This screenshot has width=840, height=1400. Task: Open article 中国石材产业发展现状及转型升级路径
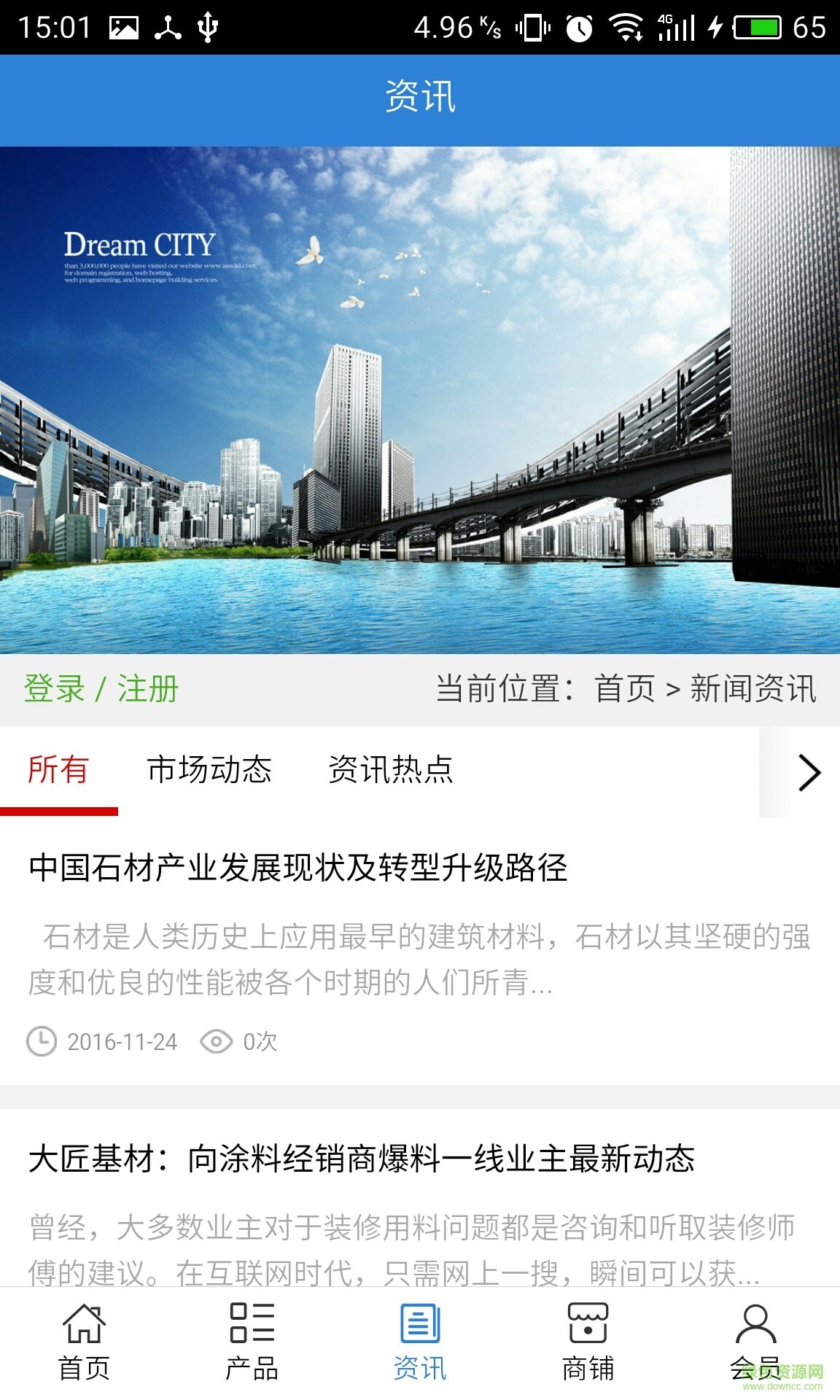tap(299, 869)
